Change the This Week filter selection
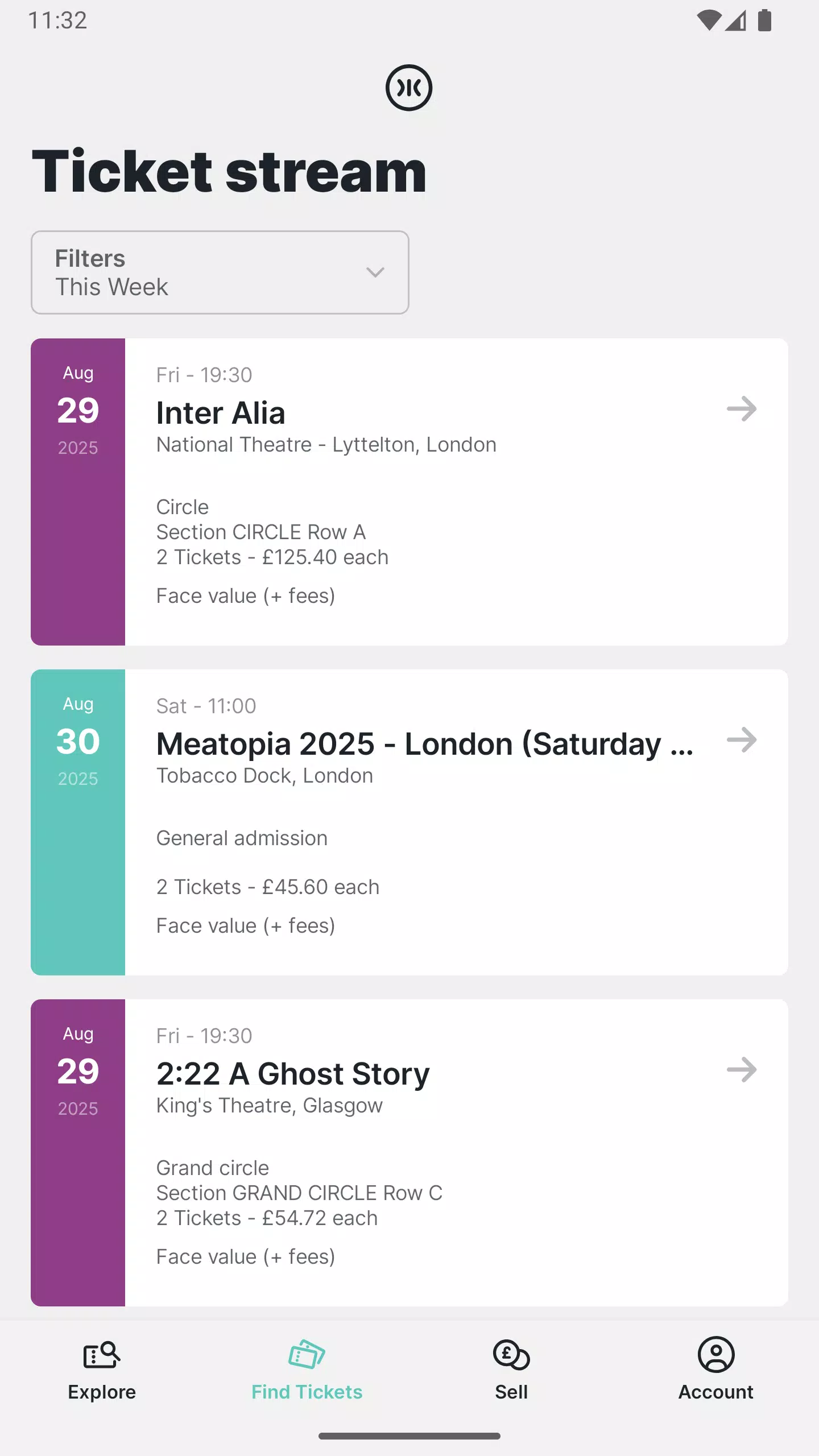 tap(220, 273)
